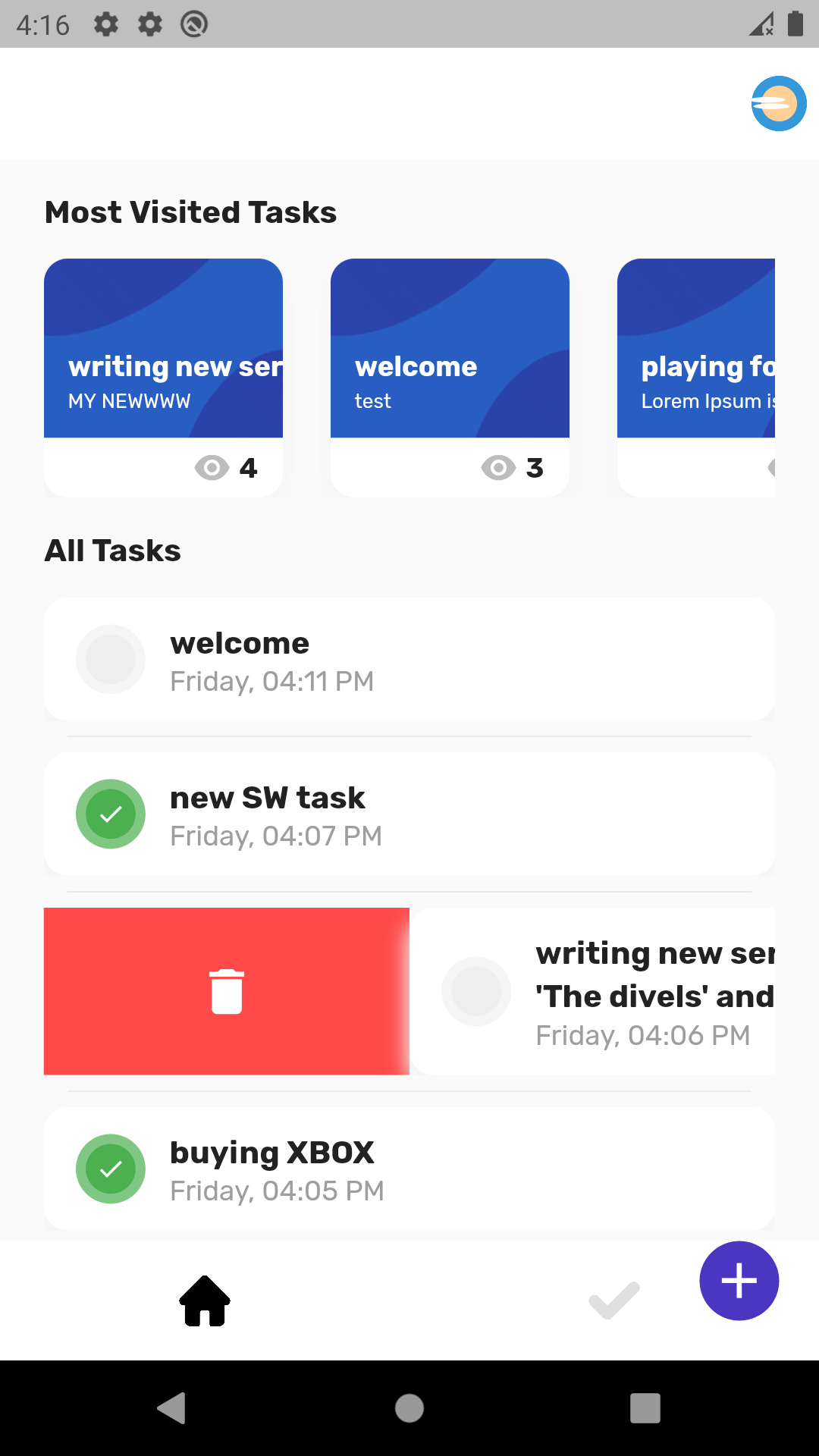The height and width of the screenshot is (1456, 819).
Task: Open the 'writing new ser' task row
Action: [652, 992]
